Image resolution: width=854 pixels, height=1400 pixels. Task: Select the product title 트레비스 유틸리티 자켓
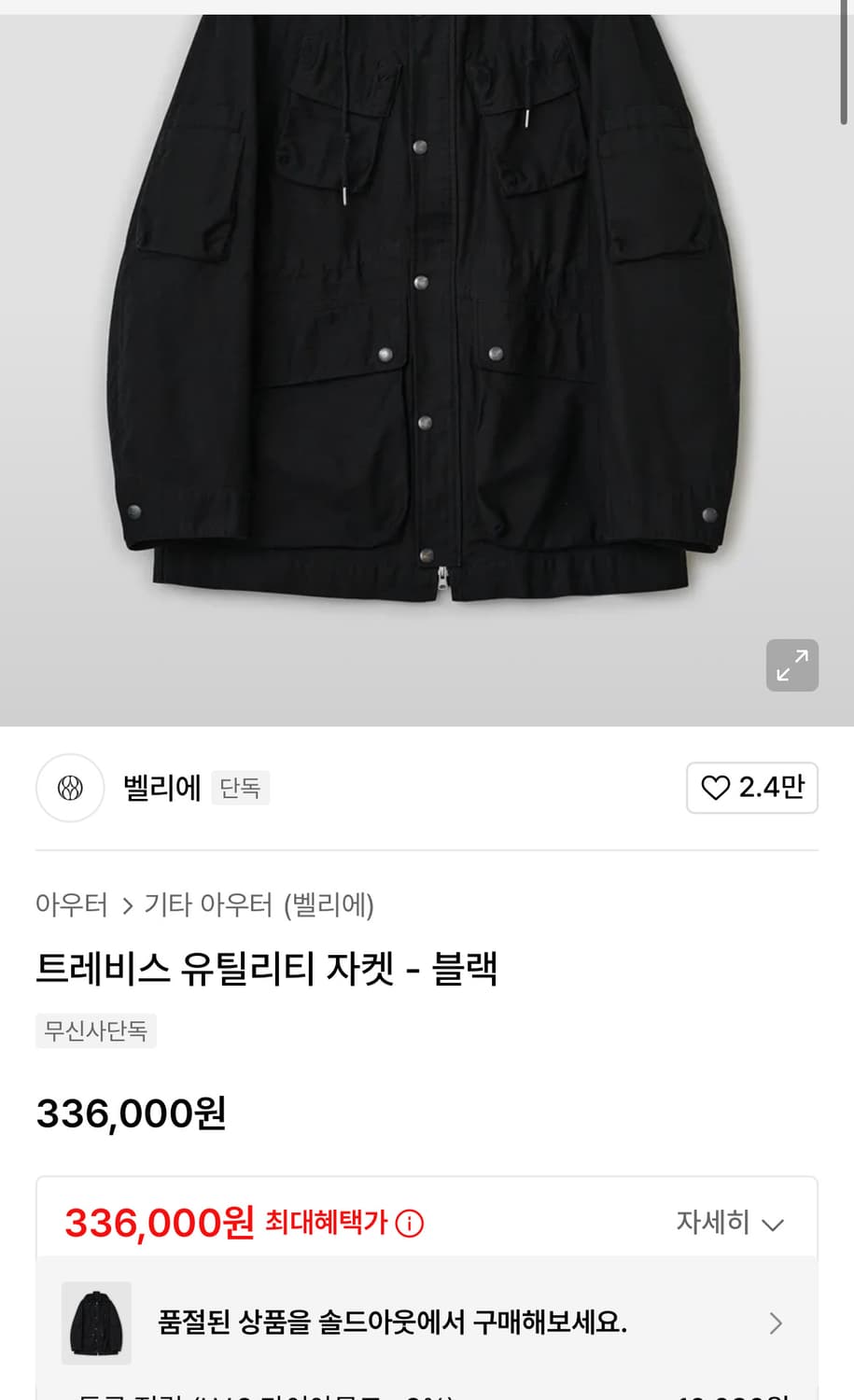267,969
